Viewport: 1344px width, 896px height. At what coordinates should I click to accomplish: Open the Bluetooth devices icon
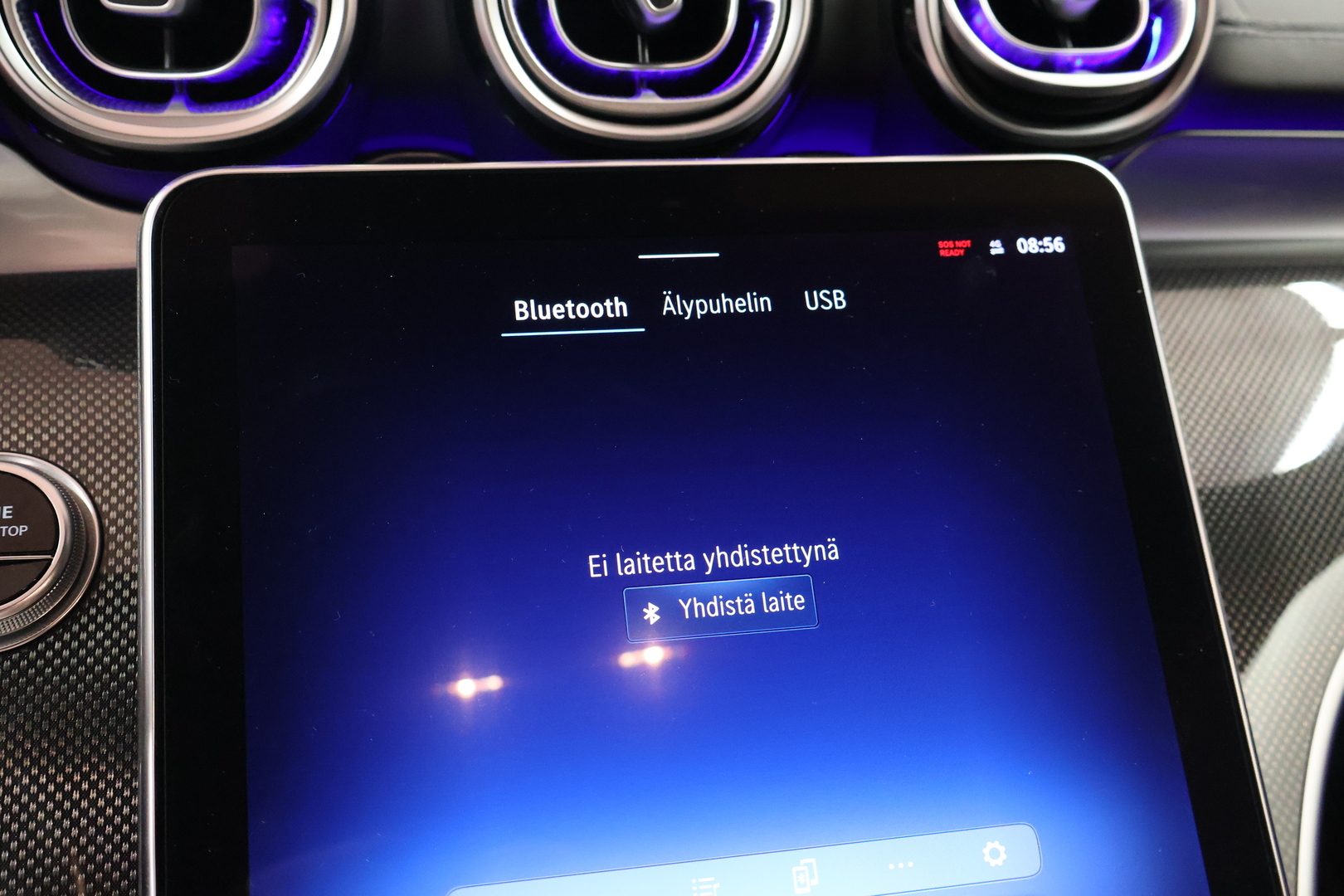[804, 875]
